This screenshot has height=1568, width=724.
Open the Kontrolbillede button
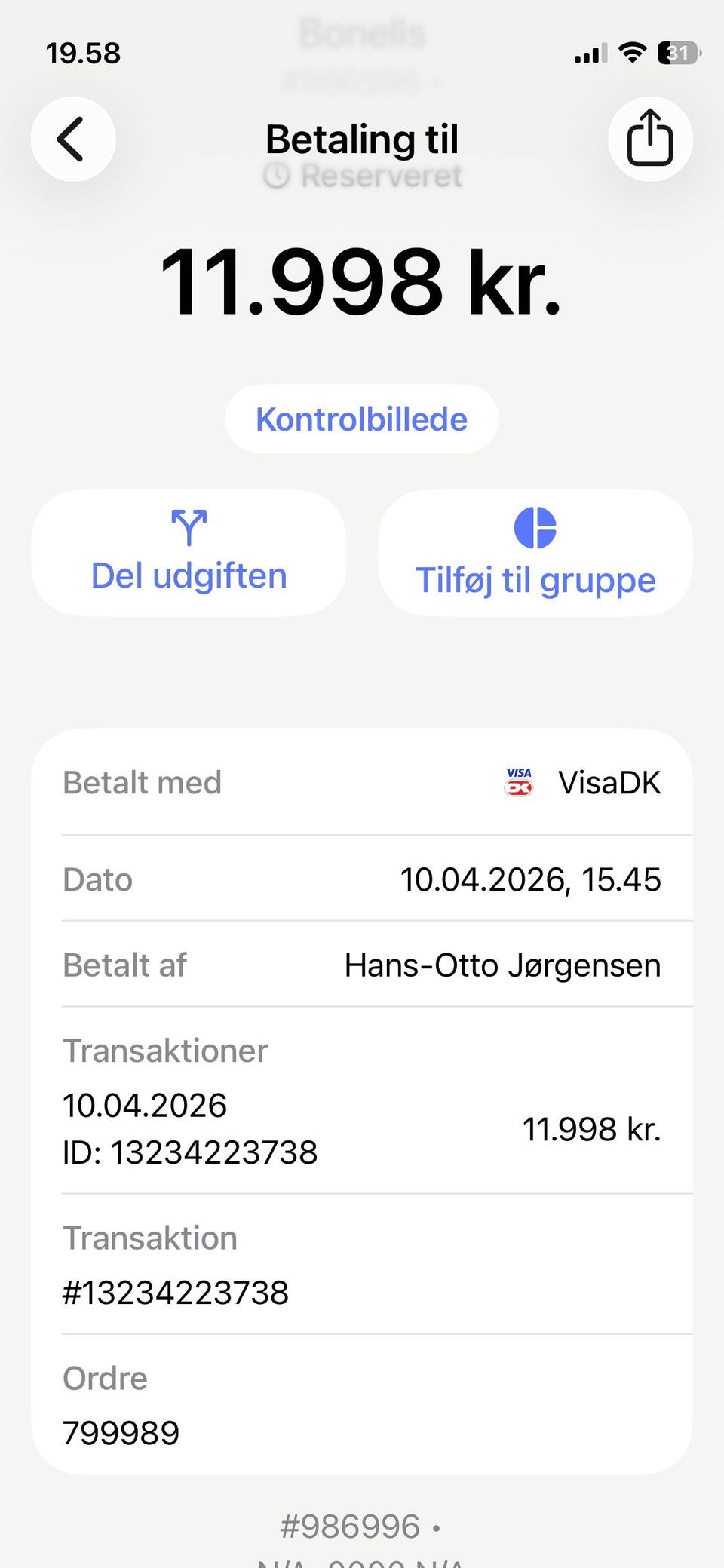pyautogui.click(x=362, y=419)
